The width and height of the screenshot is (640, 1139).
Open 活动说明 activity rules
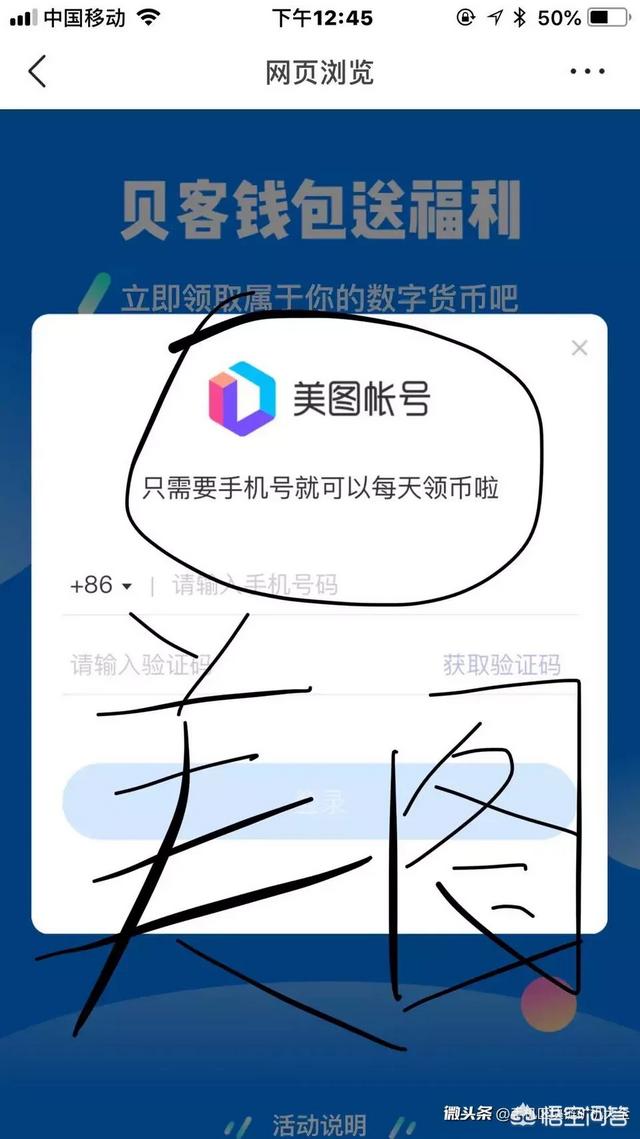320,1124
